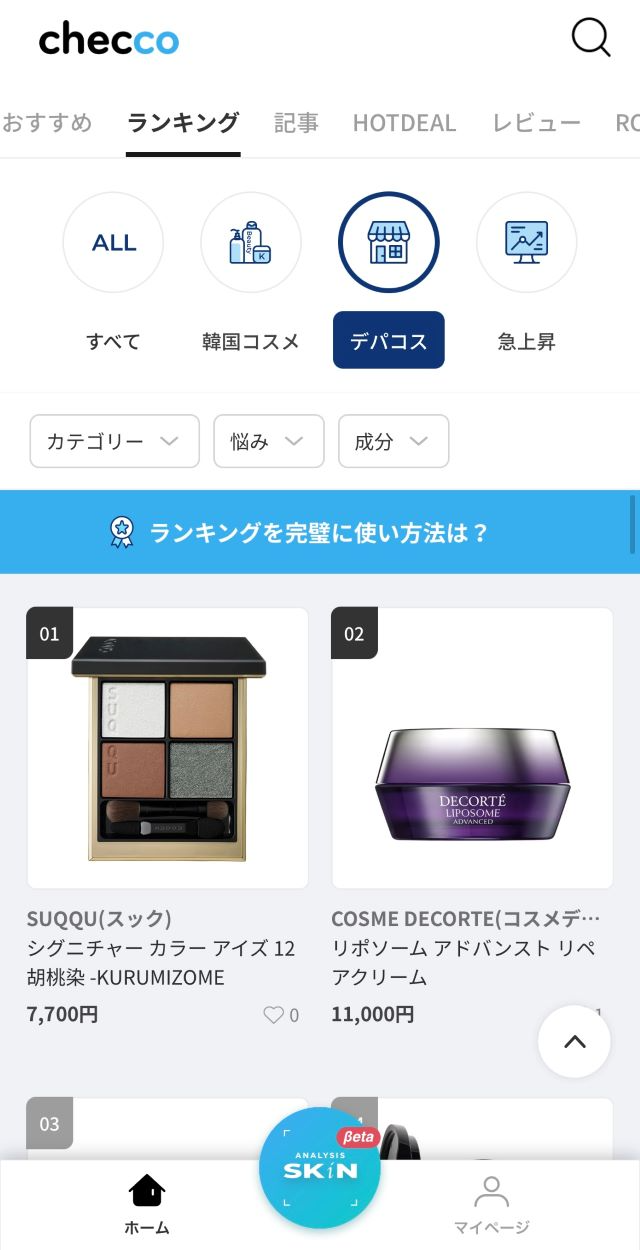The image size is (640, 1250).
Task: Tap the scroll-to-top arrow button
Action: (x=574, y=1041)
